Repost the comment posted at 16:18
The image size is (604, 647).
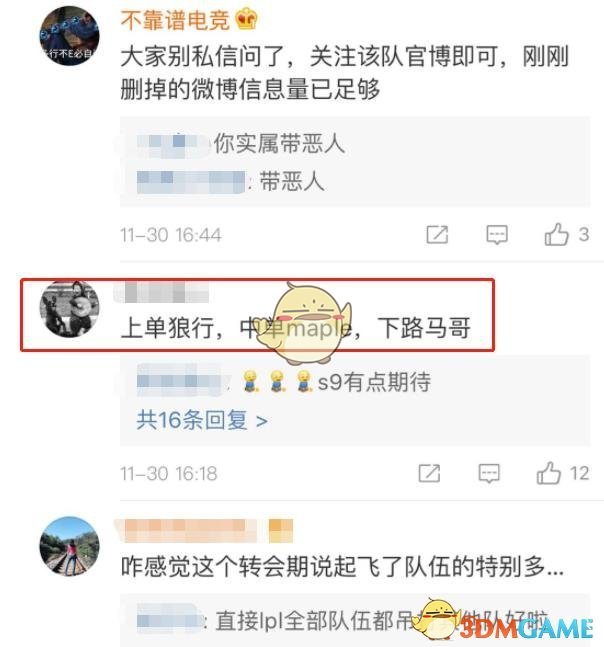pos(430,473)
